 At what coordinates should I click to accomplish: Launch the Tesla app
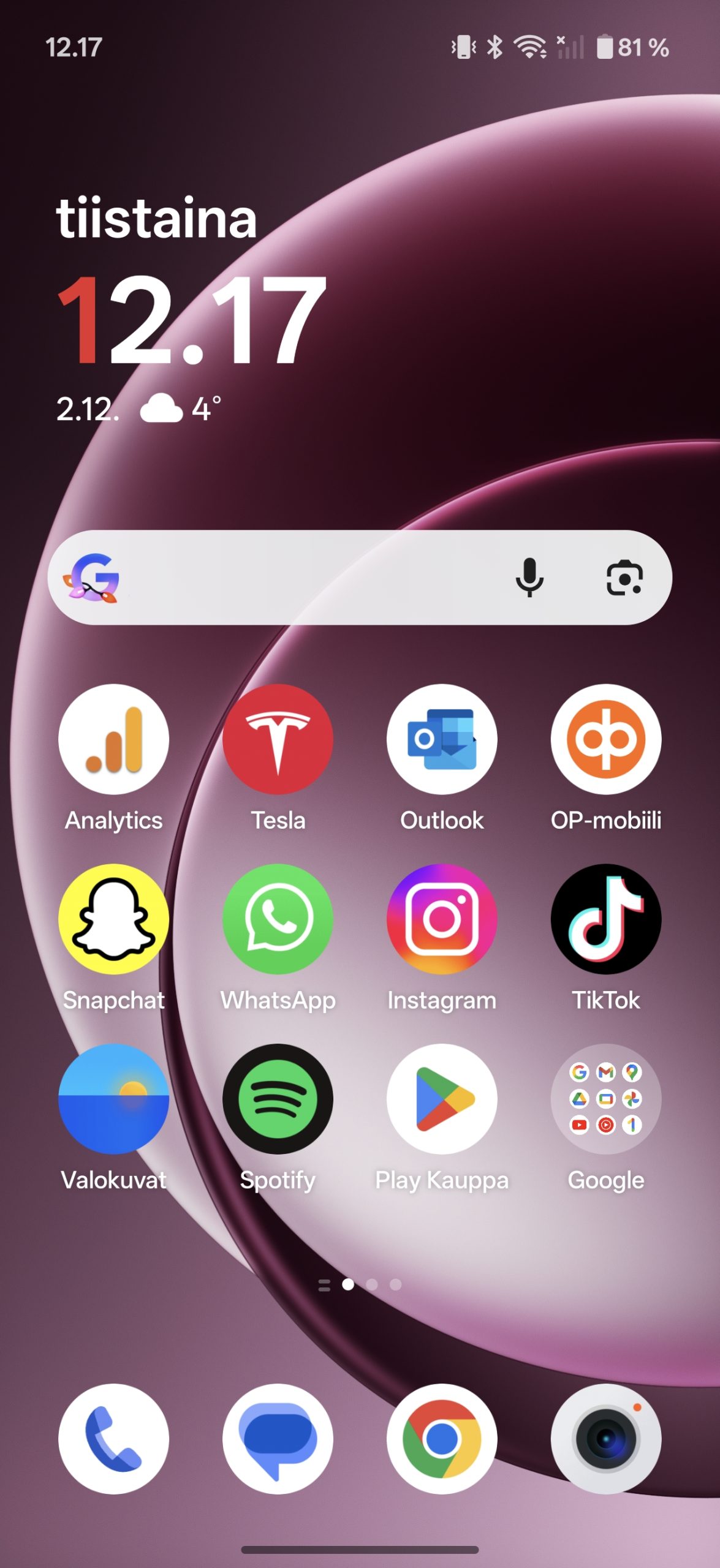pyautogui.click(x=278, y=739)
